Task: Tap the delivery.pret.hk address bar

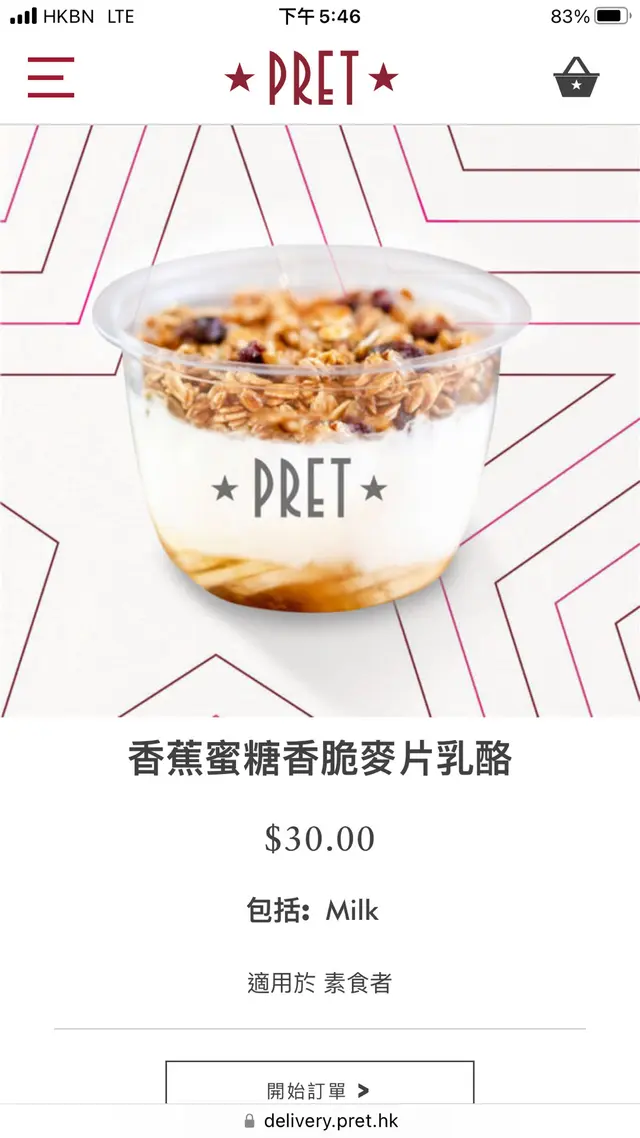Action: click(x=320, y=1121)
